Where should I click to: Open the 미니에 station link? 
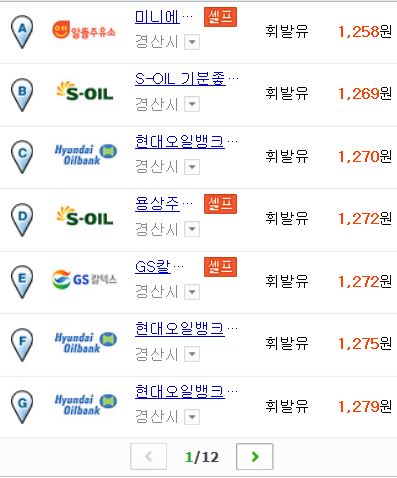click(157, 17)
